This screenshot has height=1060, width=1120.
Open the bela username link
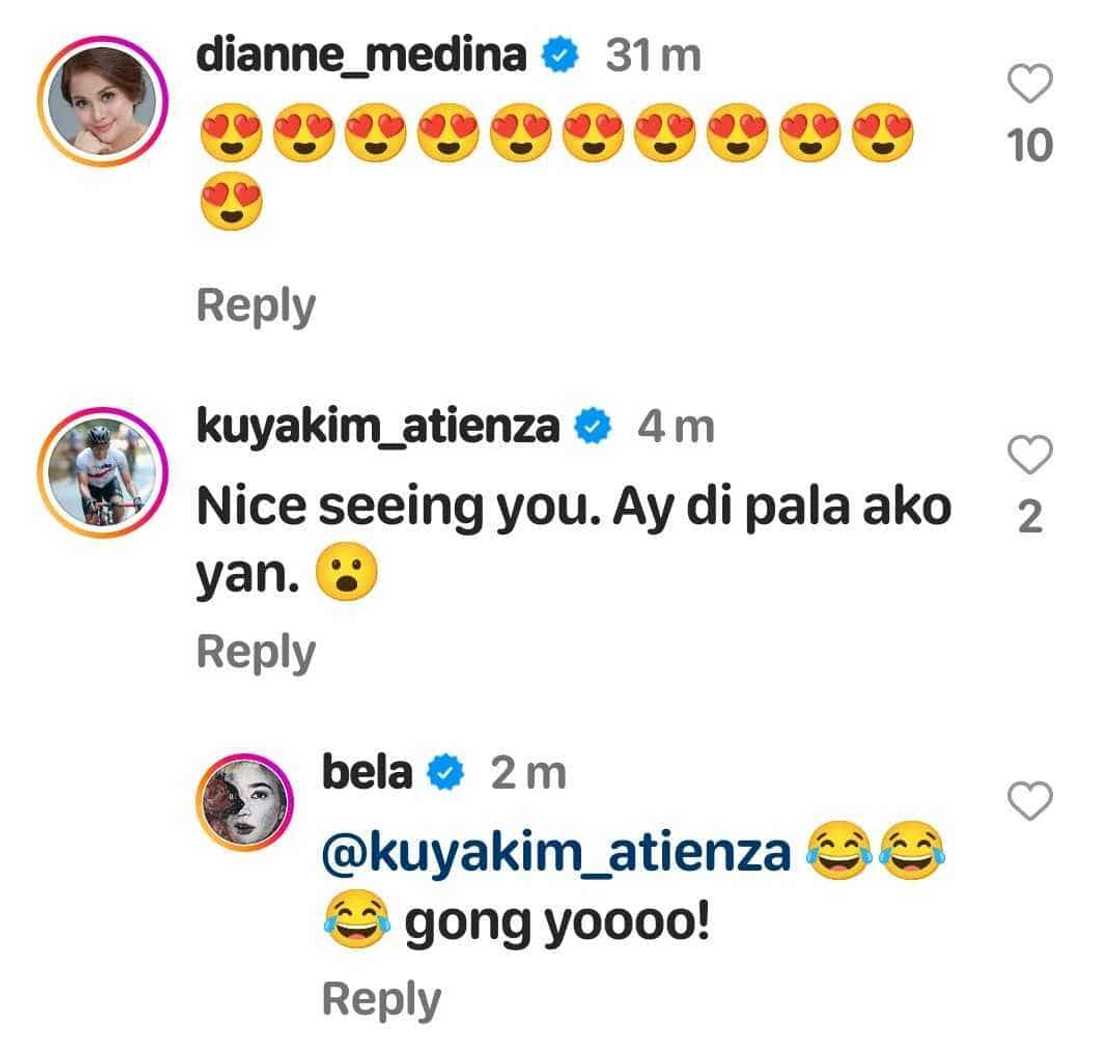pyautogui.click(x=367, y=773)
